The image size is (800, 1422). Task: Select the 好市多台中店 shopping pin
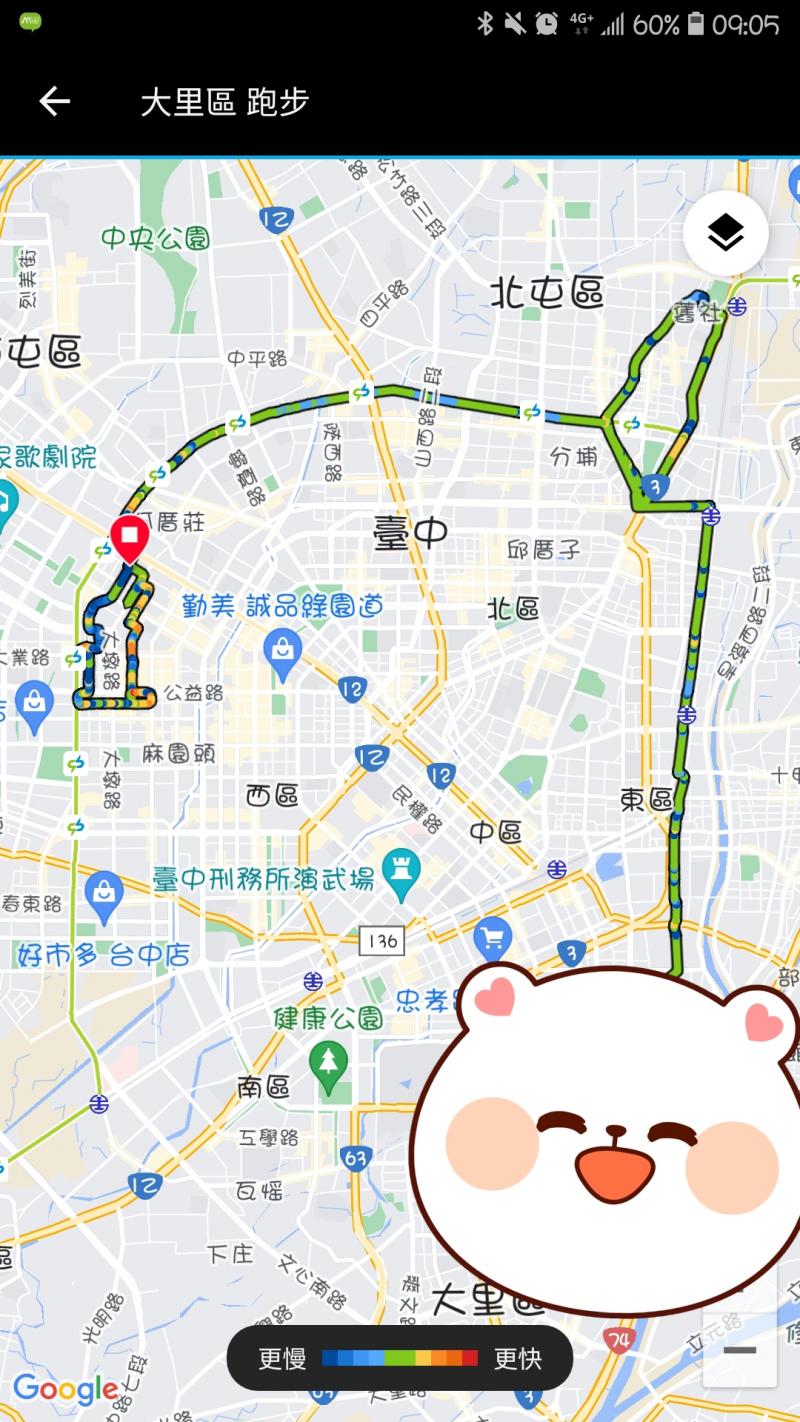click(x=104, y=892)
